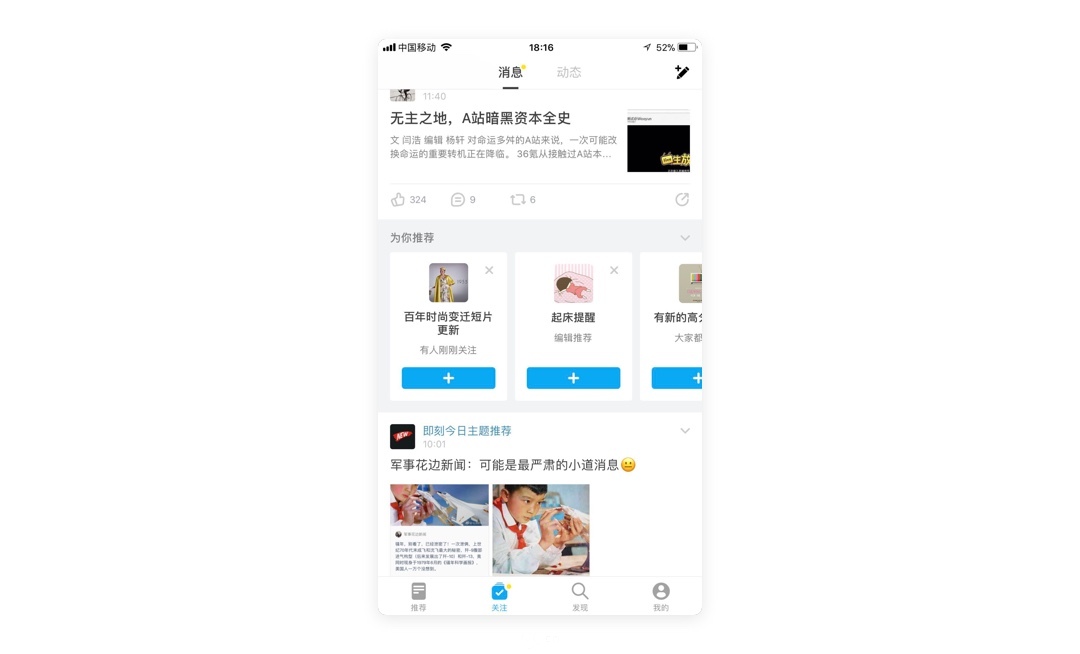Go to the 推荐 bottom tab
Screen dimensions: 1080x654
(x=418, y=597)
